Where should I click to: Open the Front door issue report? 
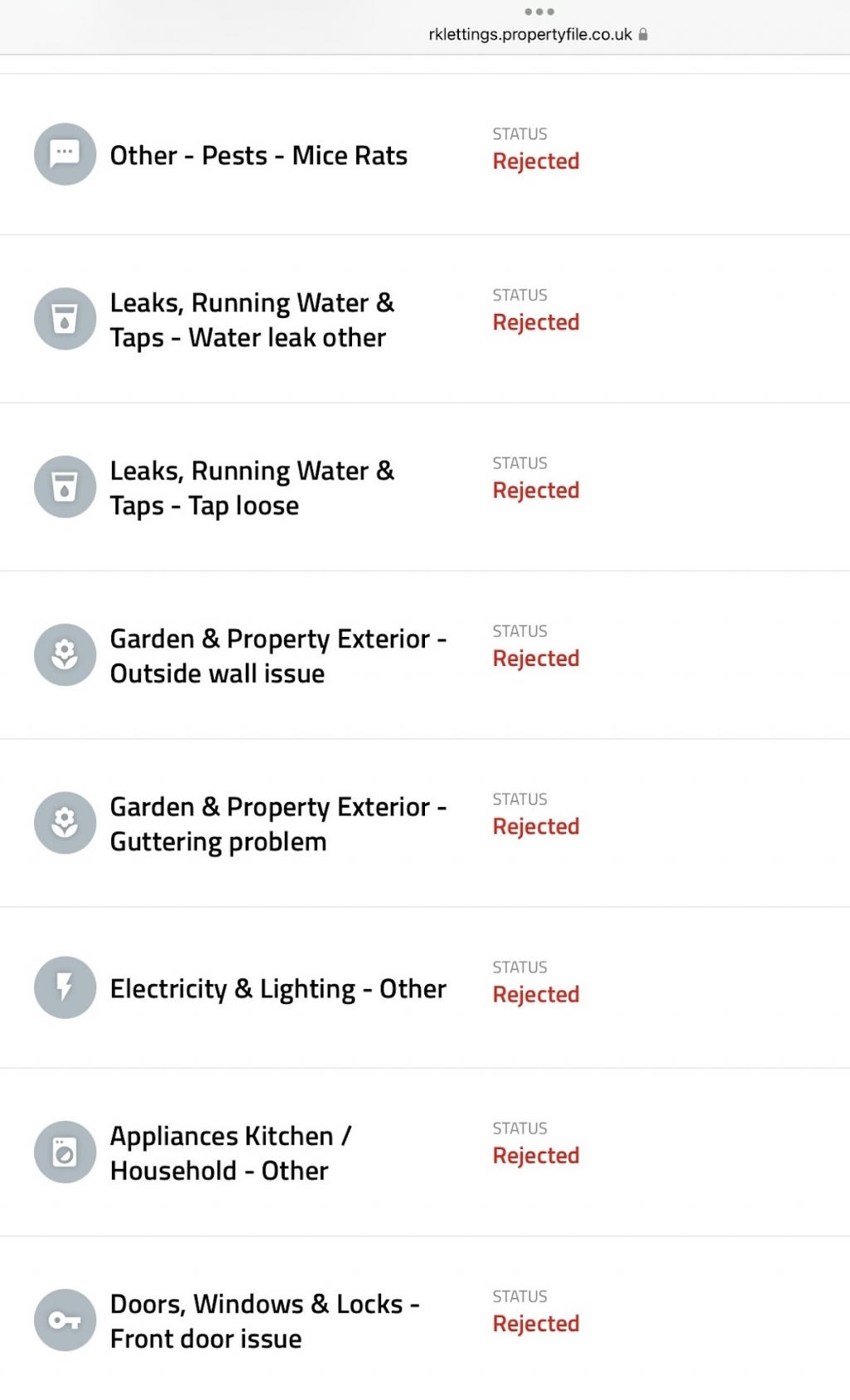[264, 1321]
